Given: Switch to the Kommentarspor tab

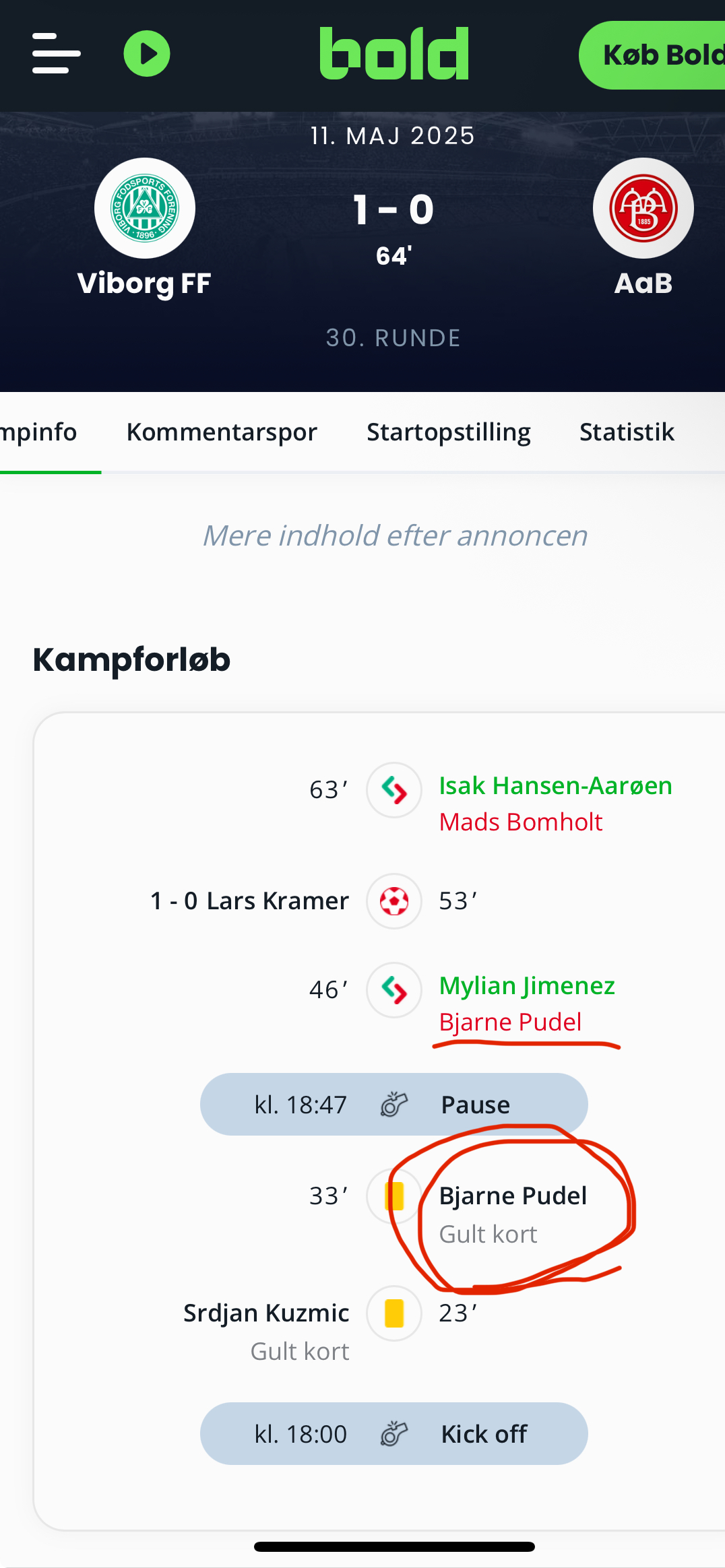Looking at the screenshot, I should (x=222, y=432).
